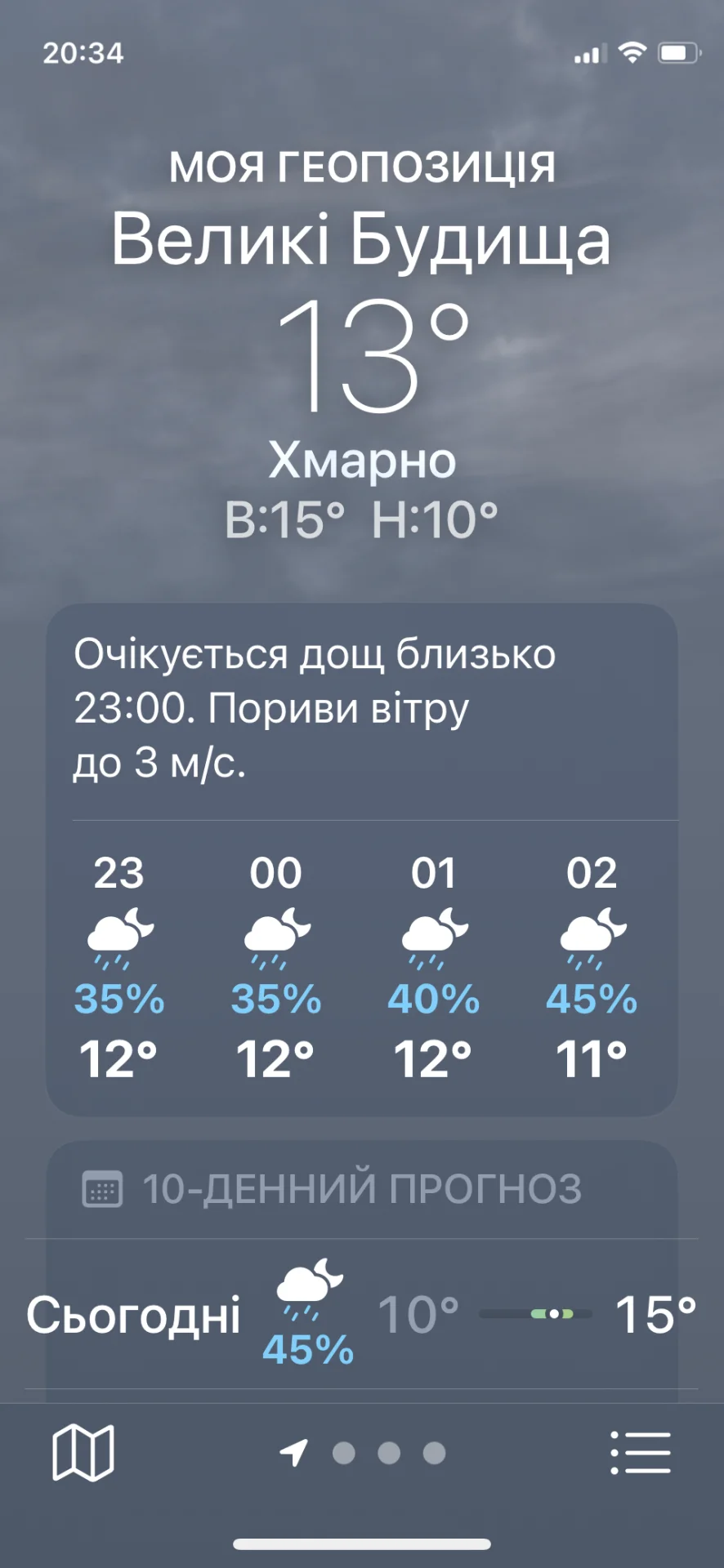This screenshot has width=724, height=1568.
Task: Open the 10-day forecast header
Action: point(361,1189)
